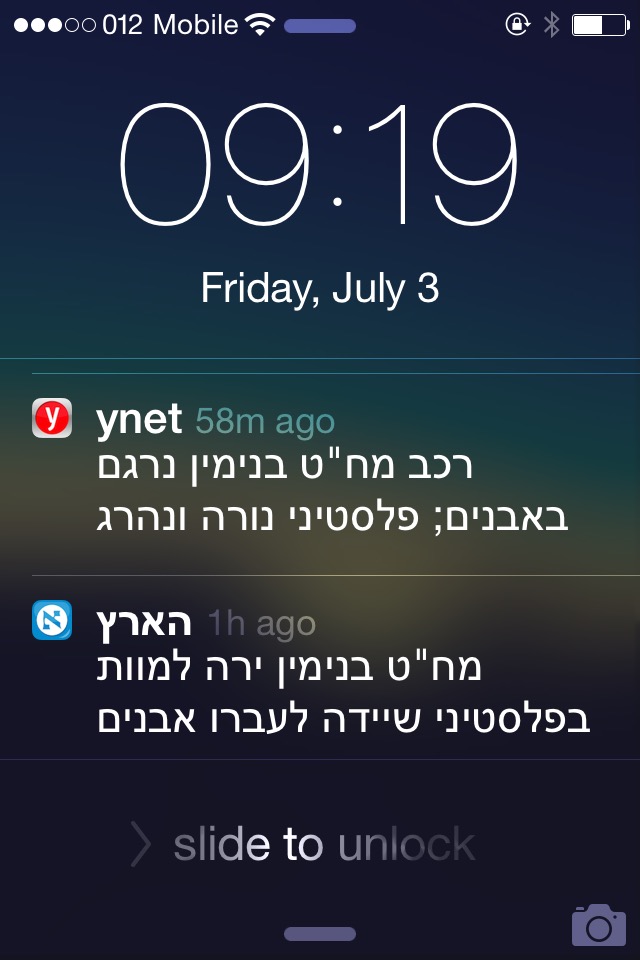
Task: Tap the Notification Center grabber at top
Action: click(320, 26)
